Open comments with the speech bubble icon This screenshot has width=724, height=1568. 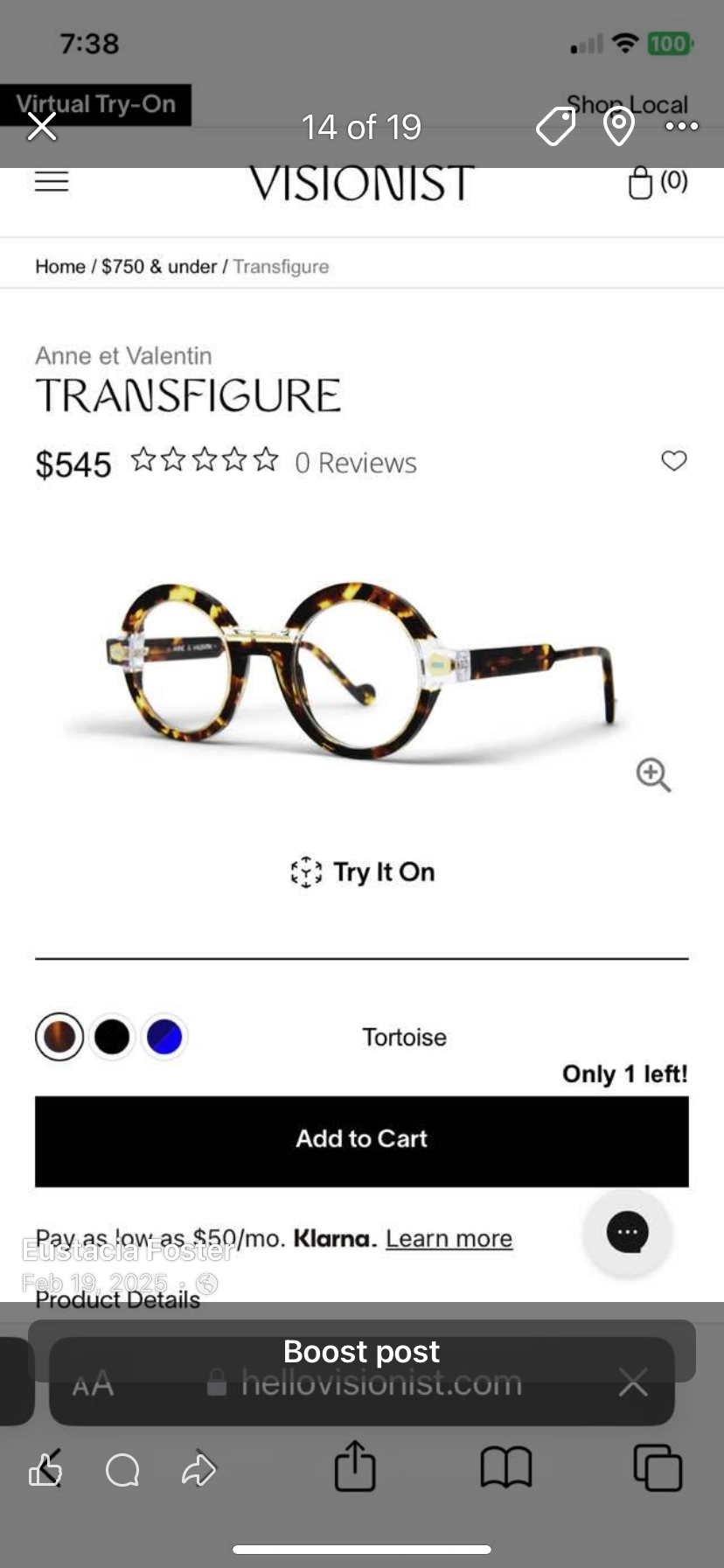pyautogui.click(x=122, y=1470)
